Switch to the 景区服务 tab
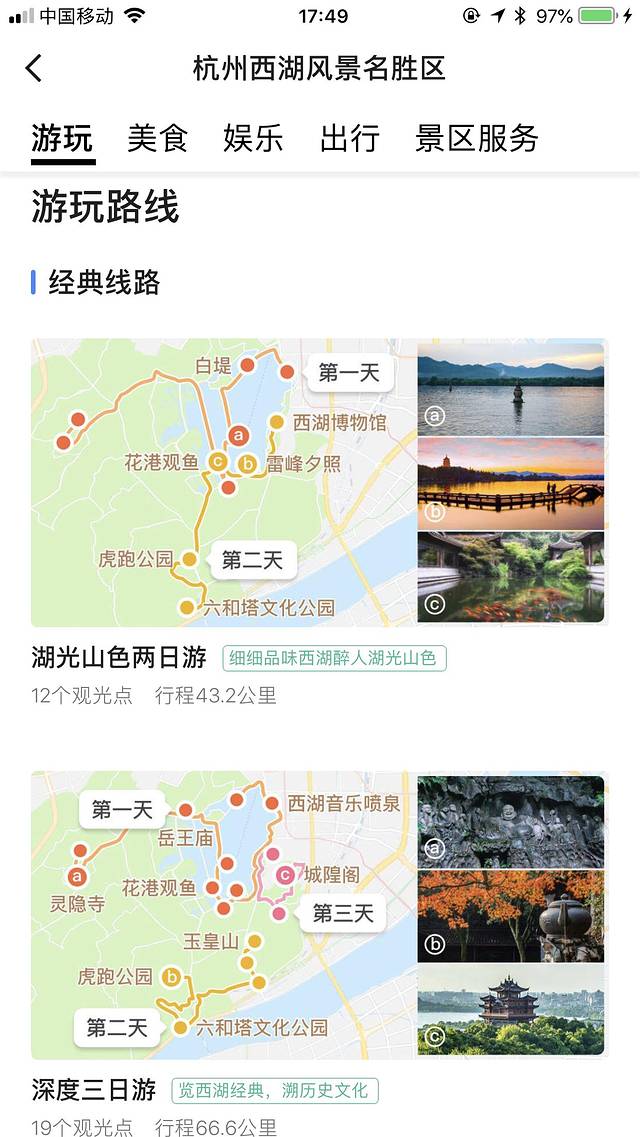 pyautogui.click(x=476, y=138)
